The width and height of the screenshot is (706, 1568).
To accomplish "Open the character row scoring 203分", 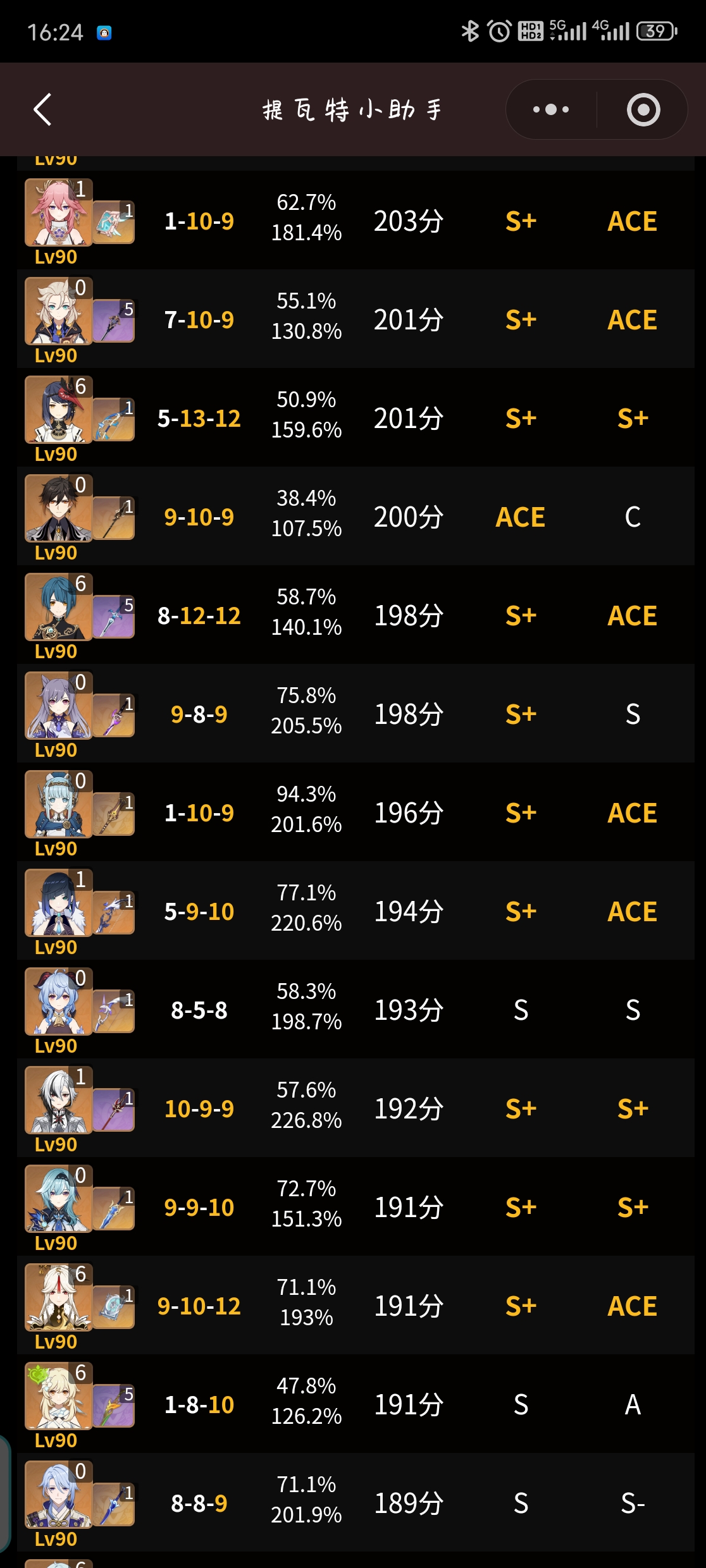I will pyautogui.click(x=356, y=221).
